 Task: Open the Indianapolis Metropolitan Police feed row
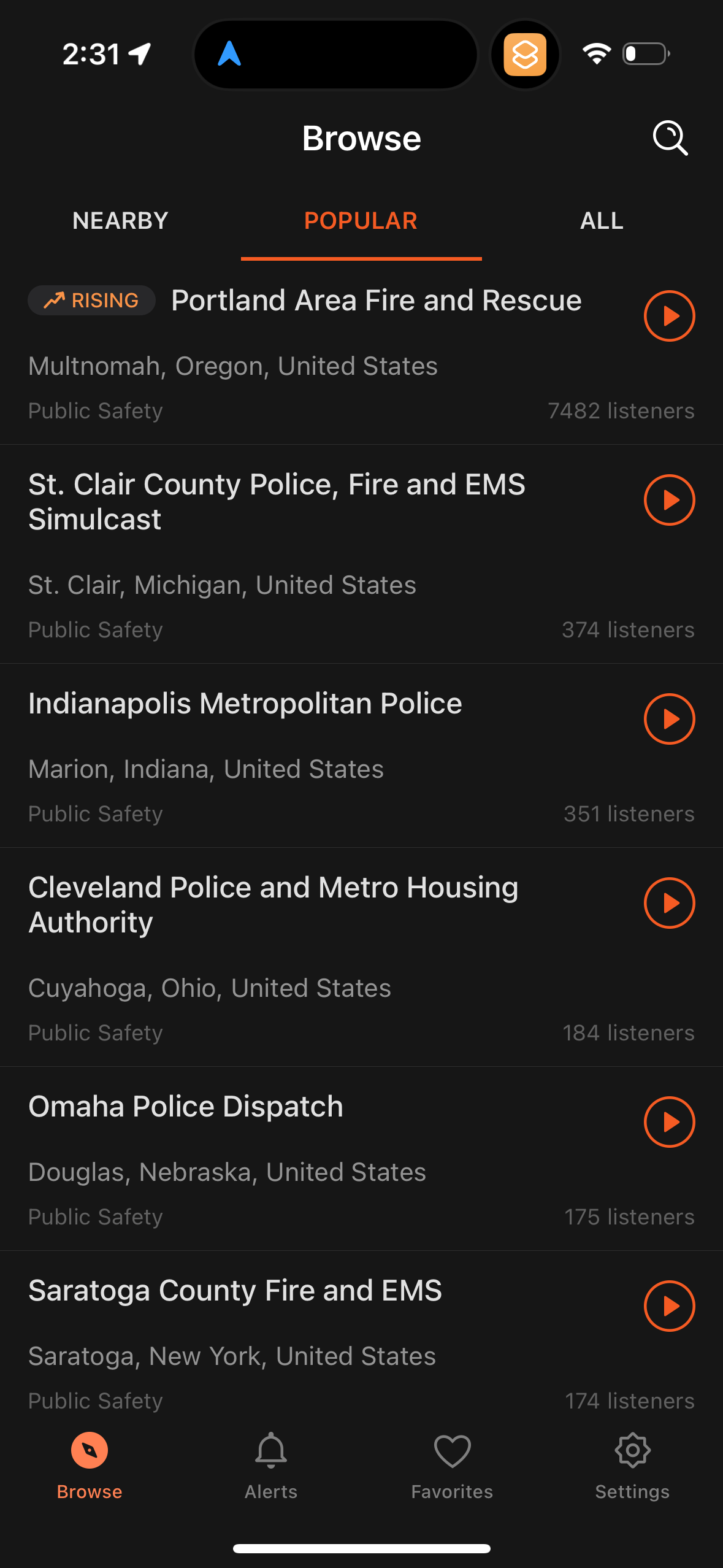coord(245,704)
